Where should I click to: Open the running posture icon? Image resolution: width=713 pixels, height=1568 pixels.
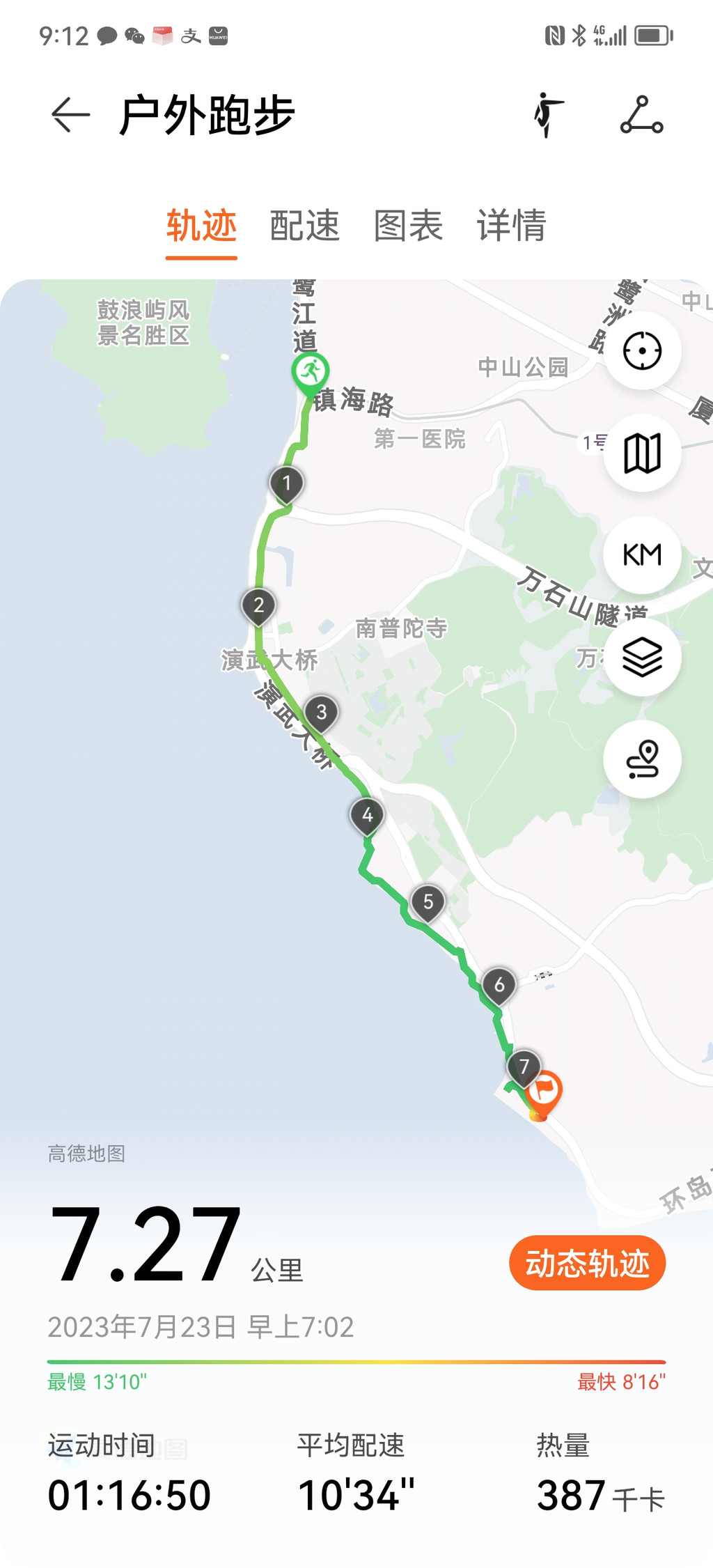[548, 115]
